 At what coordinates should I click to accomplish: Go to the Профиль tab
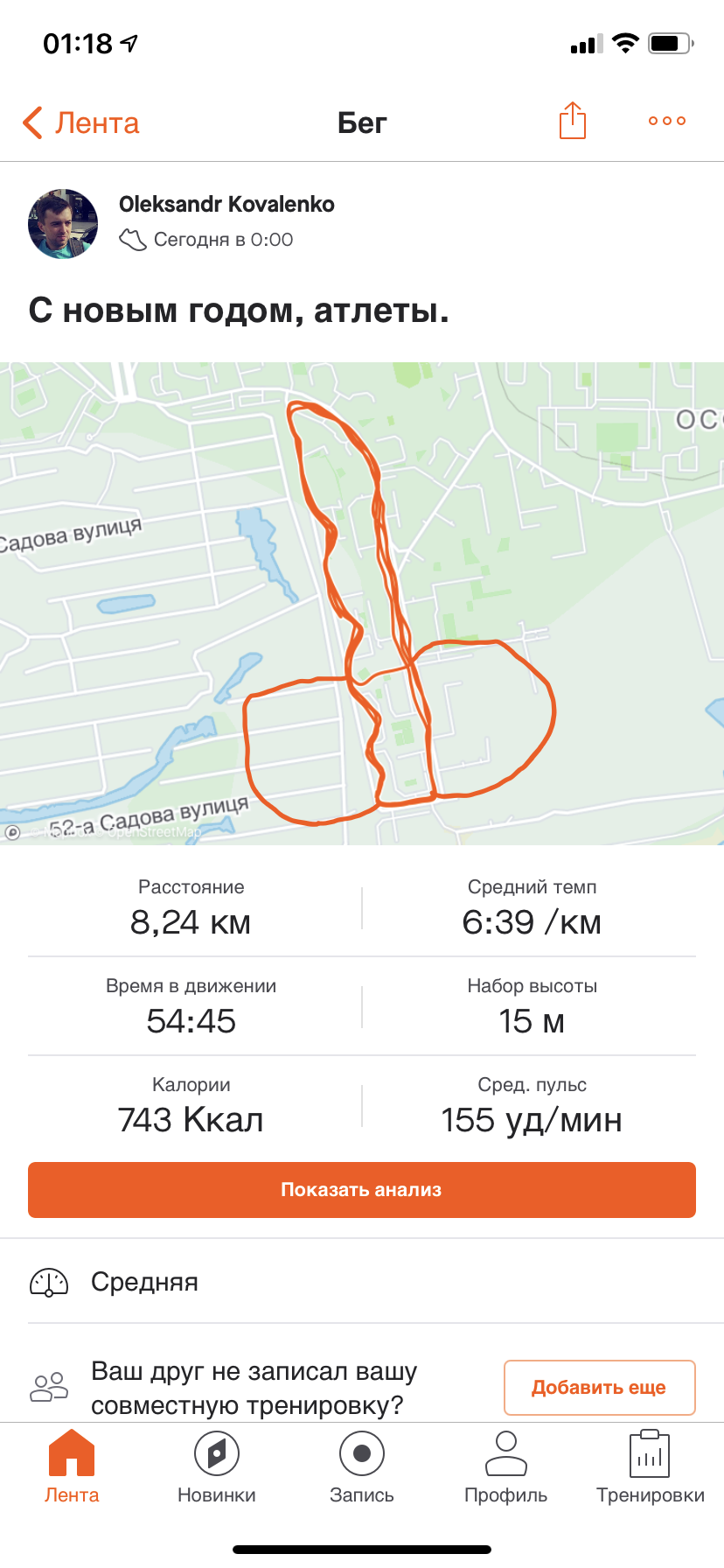(x=506, y=1468)
